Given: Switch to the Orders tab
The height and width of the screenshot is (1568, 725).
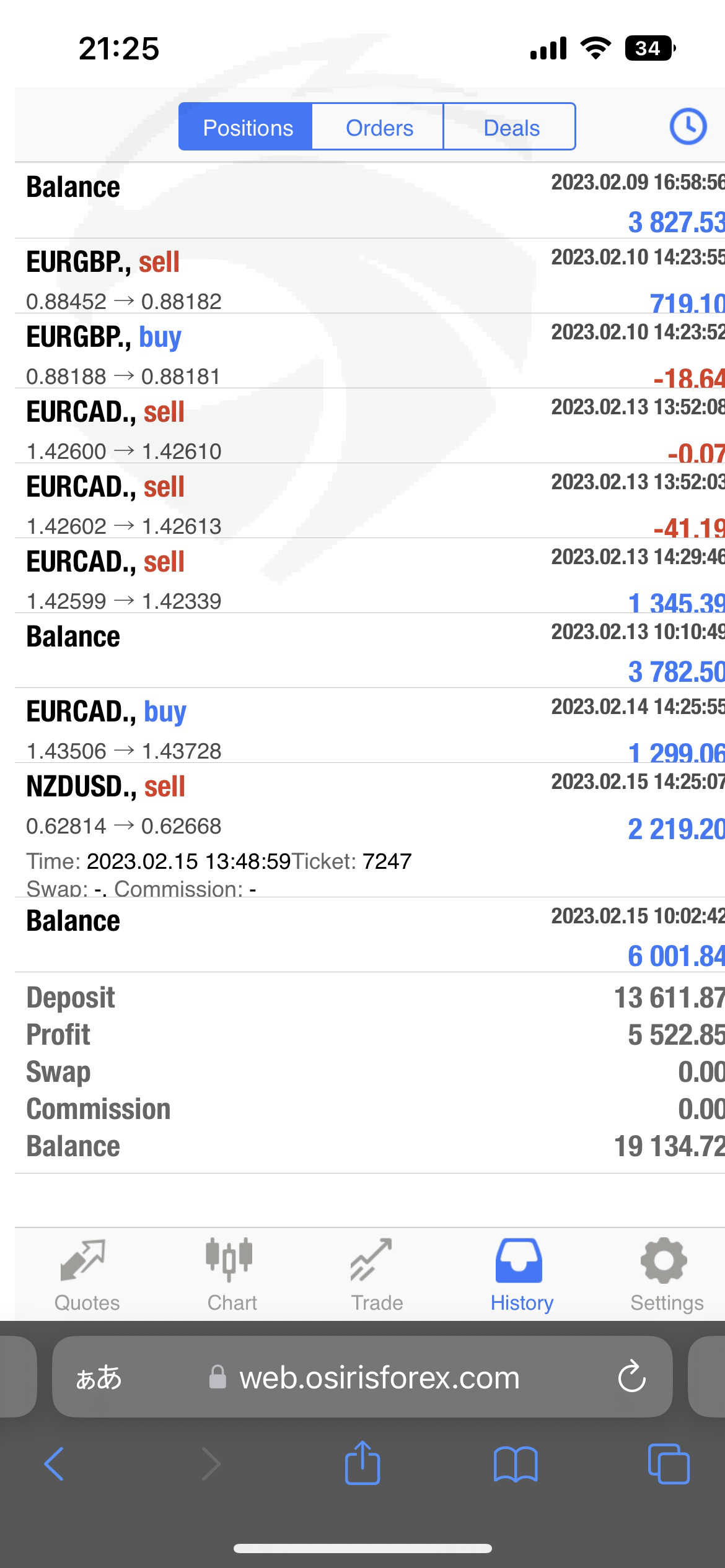Looking at the screenshot, I should (x=379, y=128).
